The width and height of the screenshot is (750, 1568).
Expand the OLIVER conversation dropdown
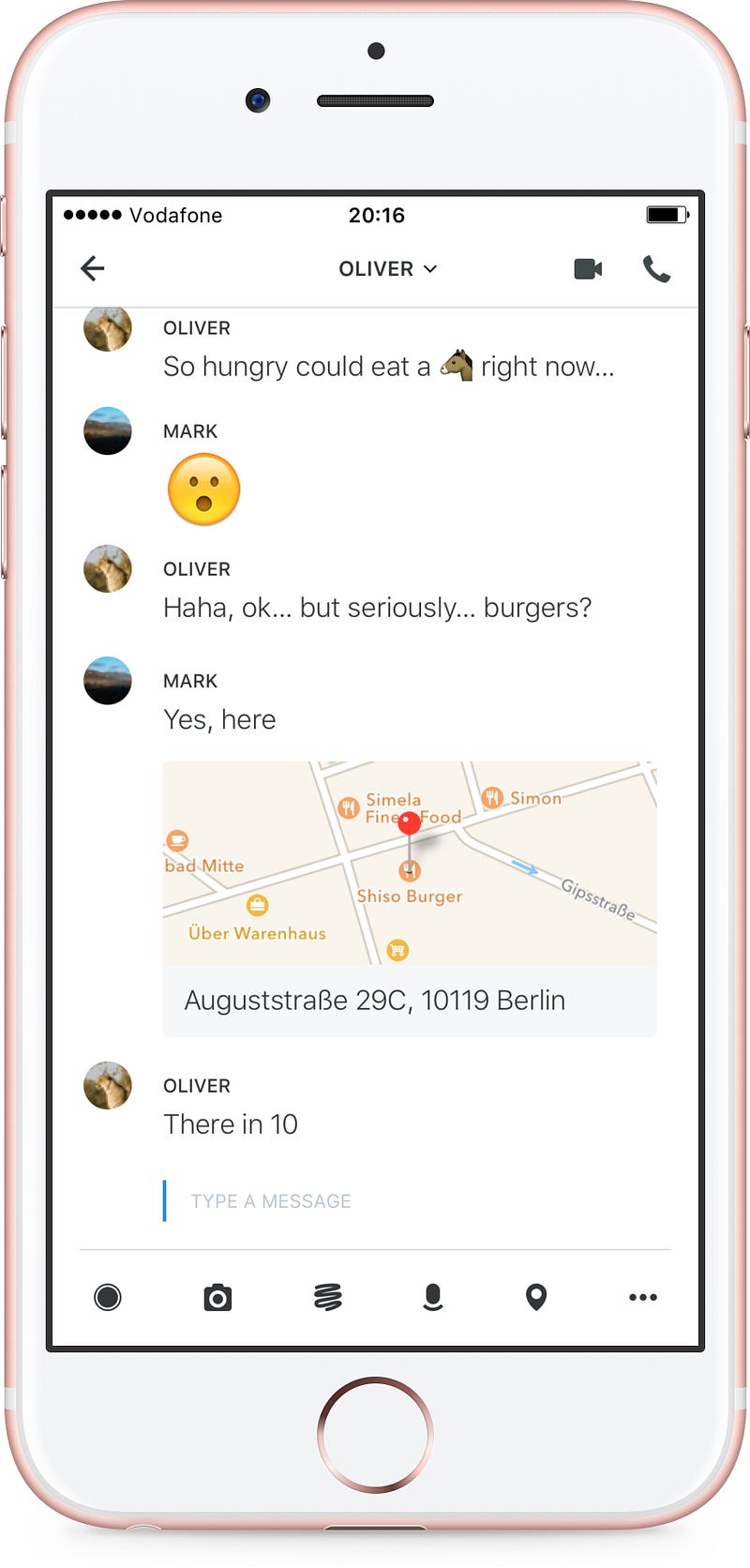(387, 269)
